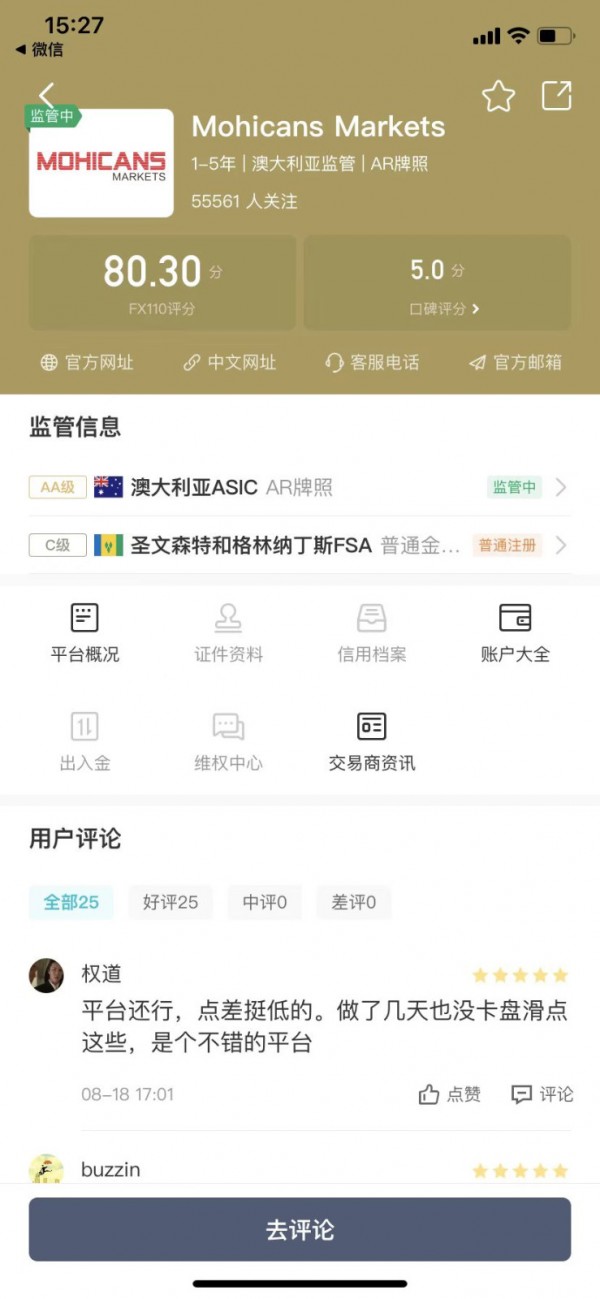Open 口碑评分 rating details
Screen dimensions: 600x1299
[438, 283]
